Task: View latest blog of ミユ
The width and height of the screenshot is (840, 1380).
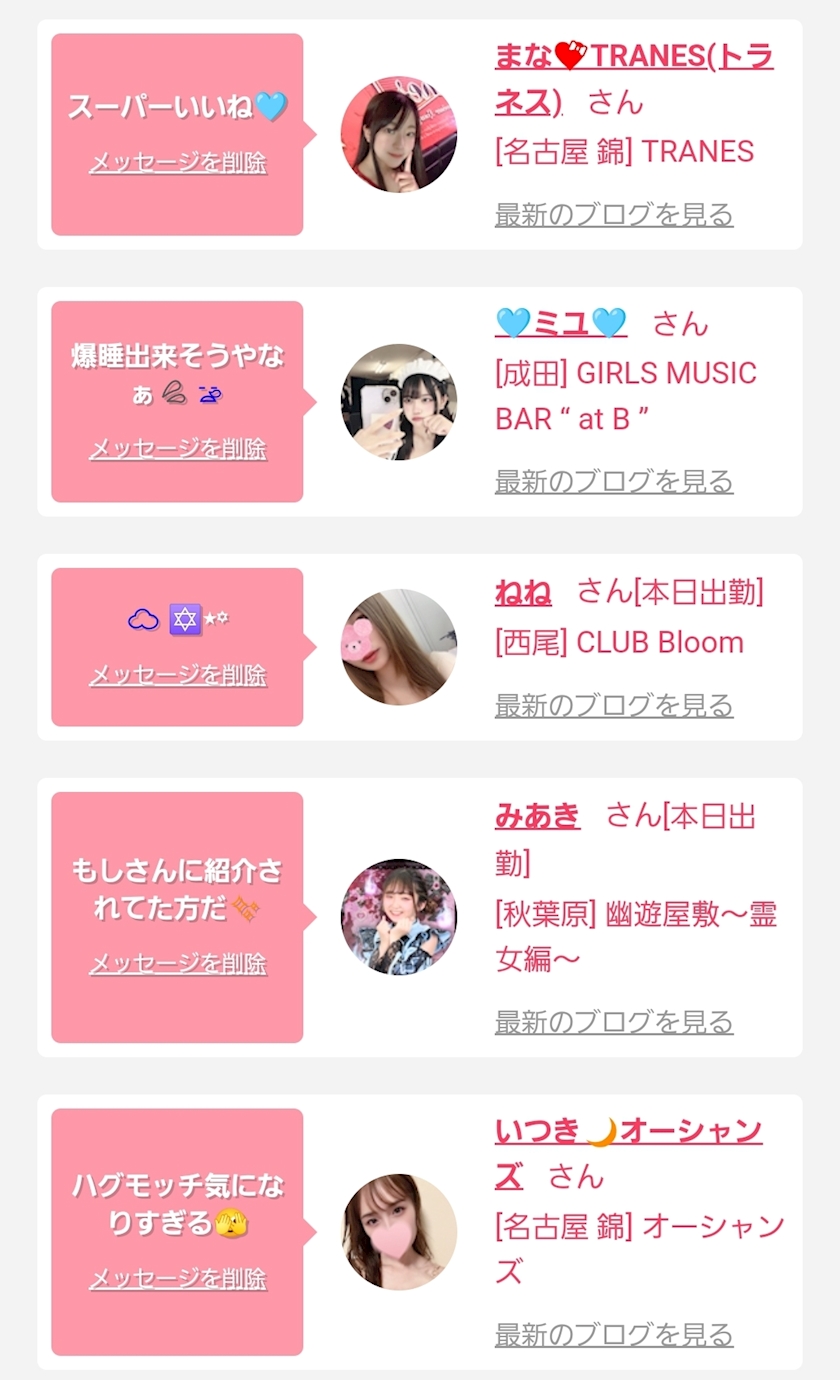Action: tap(614, 481)
